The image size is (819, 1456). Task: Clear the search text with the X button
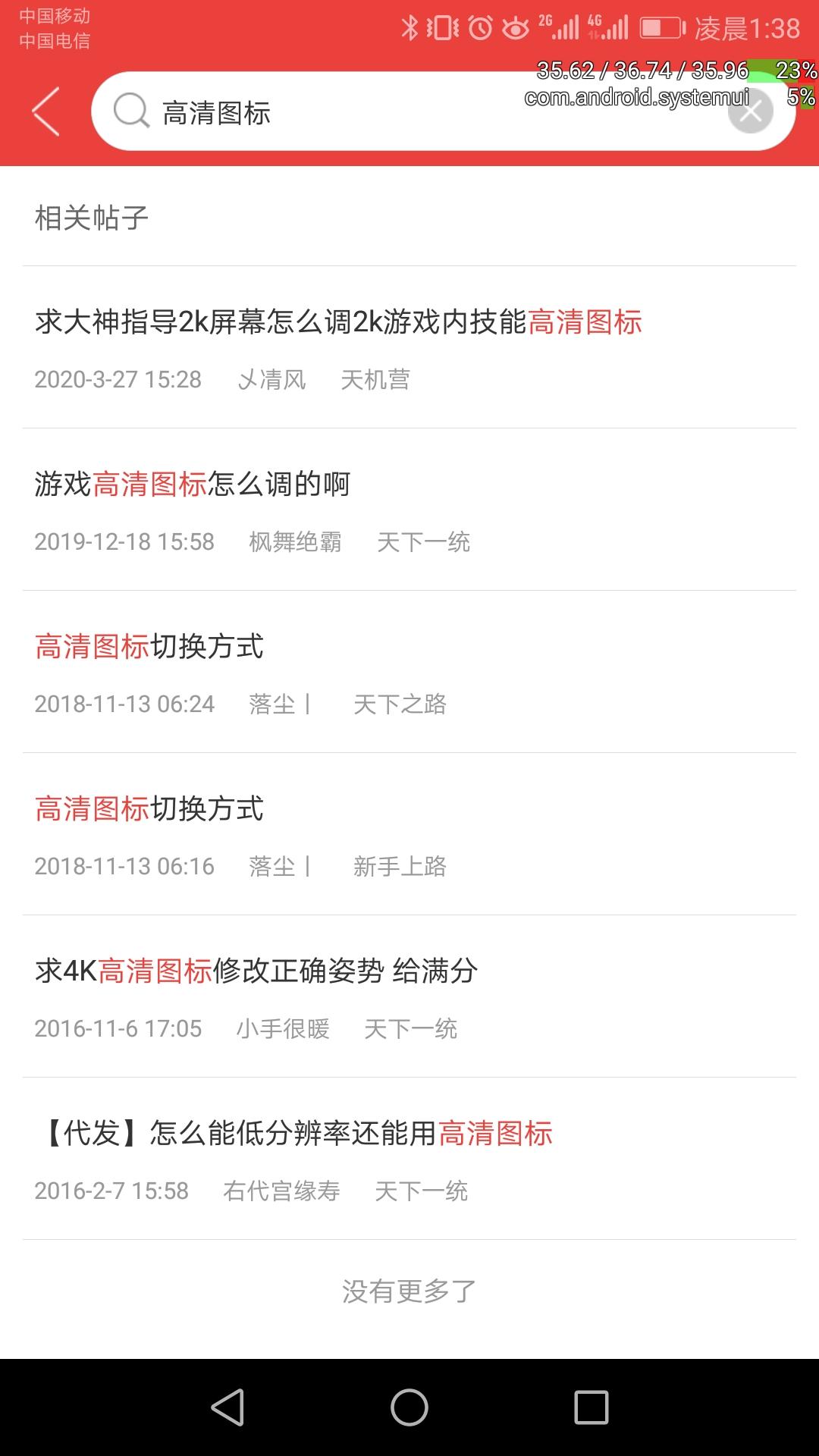tap(750, 111)
